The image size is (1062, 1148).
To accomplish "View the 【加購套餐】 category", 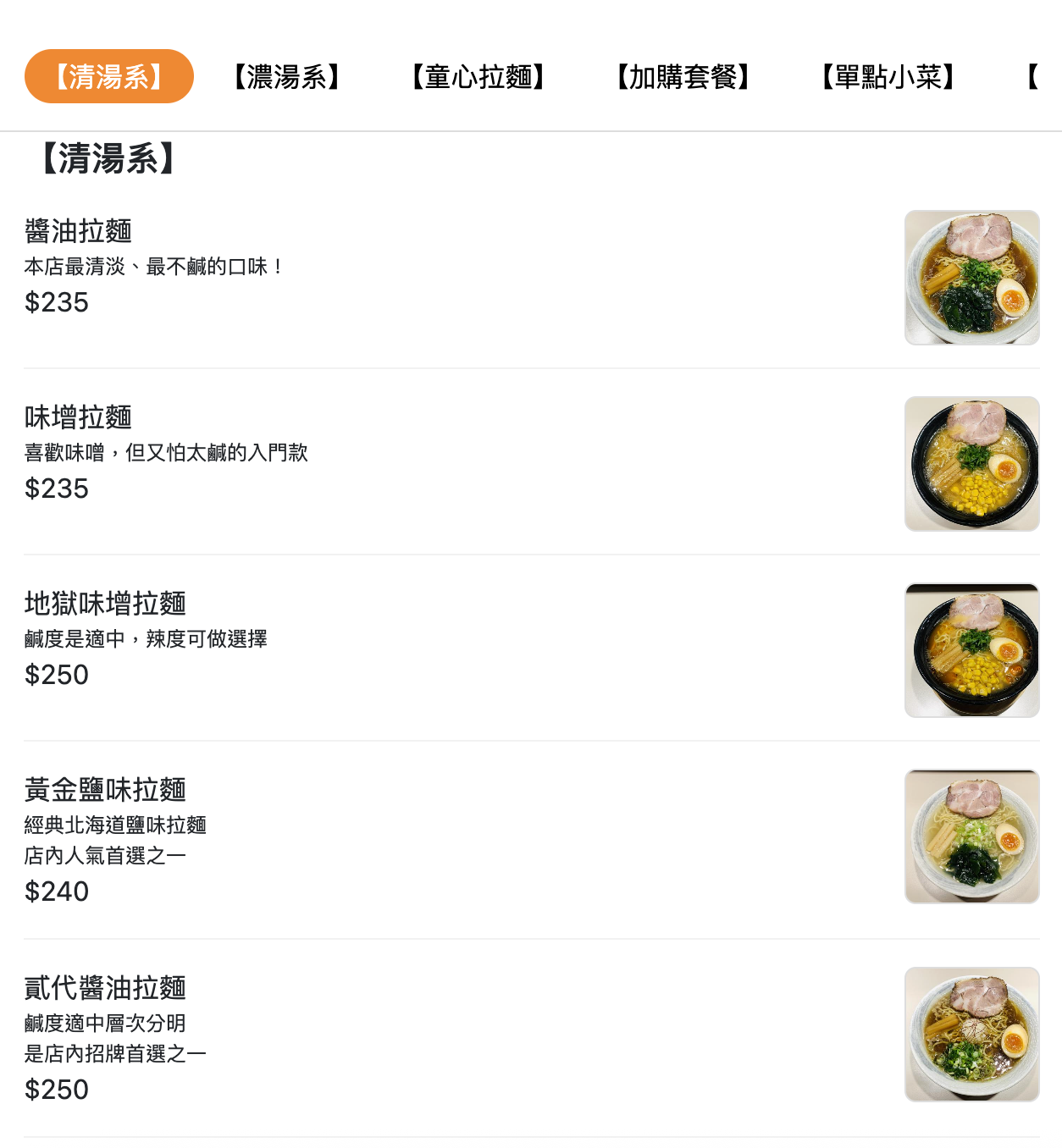I will coord(683,75).
